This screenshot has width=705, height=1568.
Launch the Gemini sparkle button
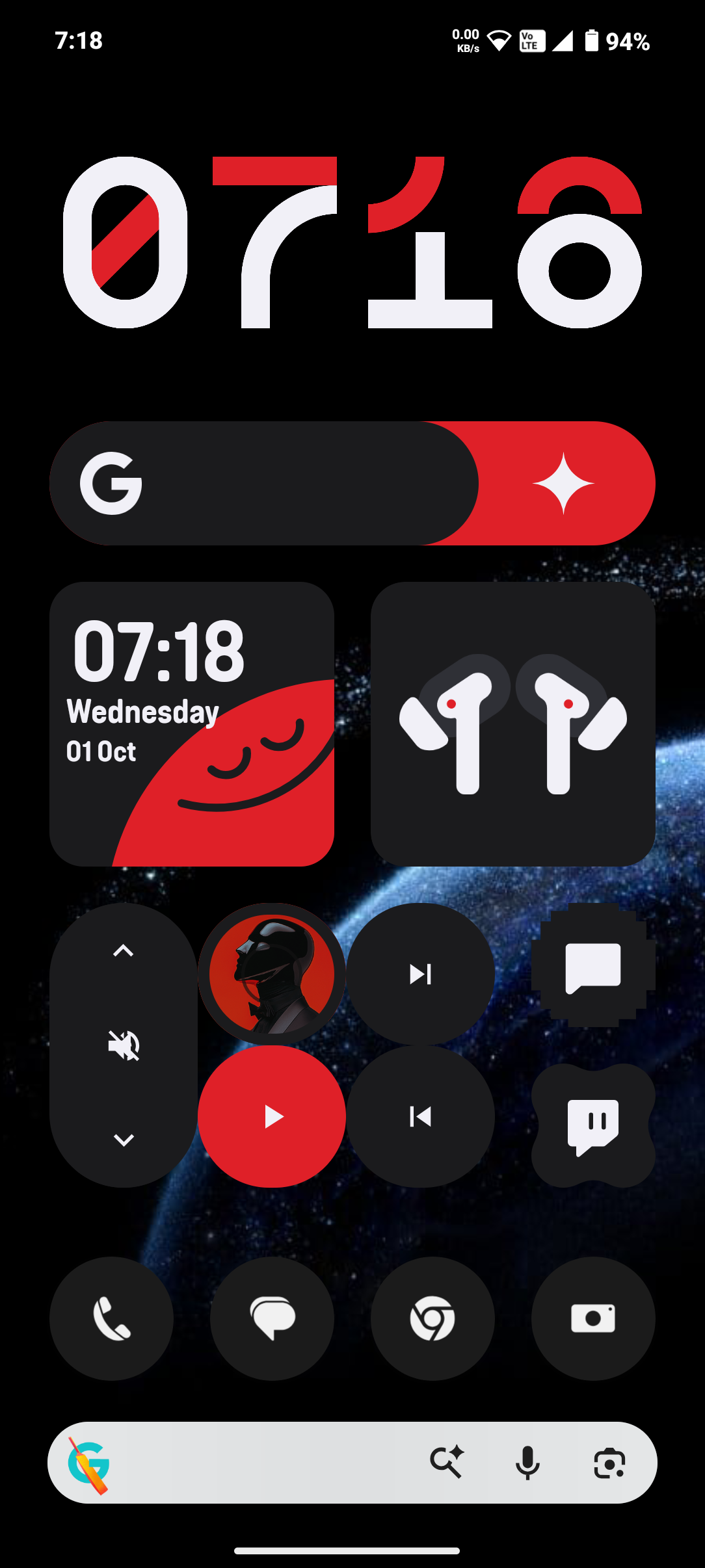click(563, 484)
